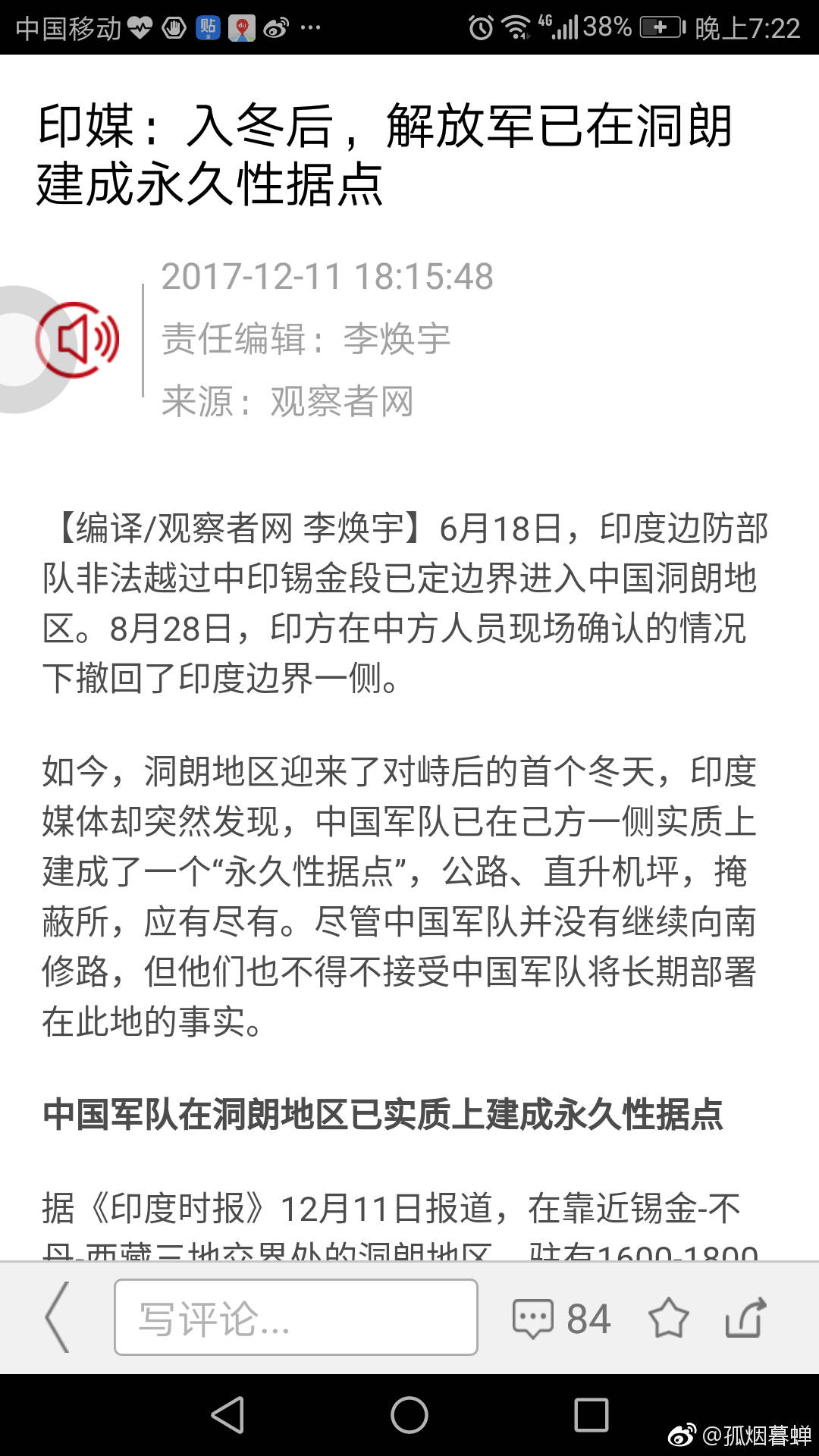Tap the system back button
This screenshot has height=1456, width=819.
[x=227, y=1415]
